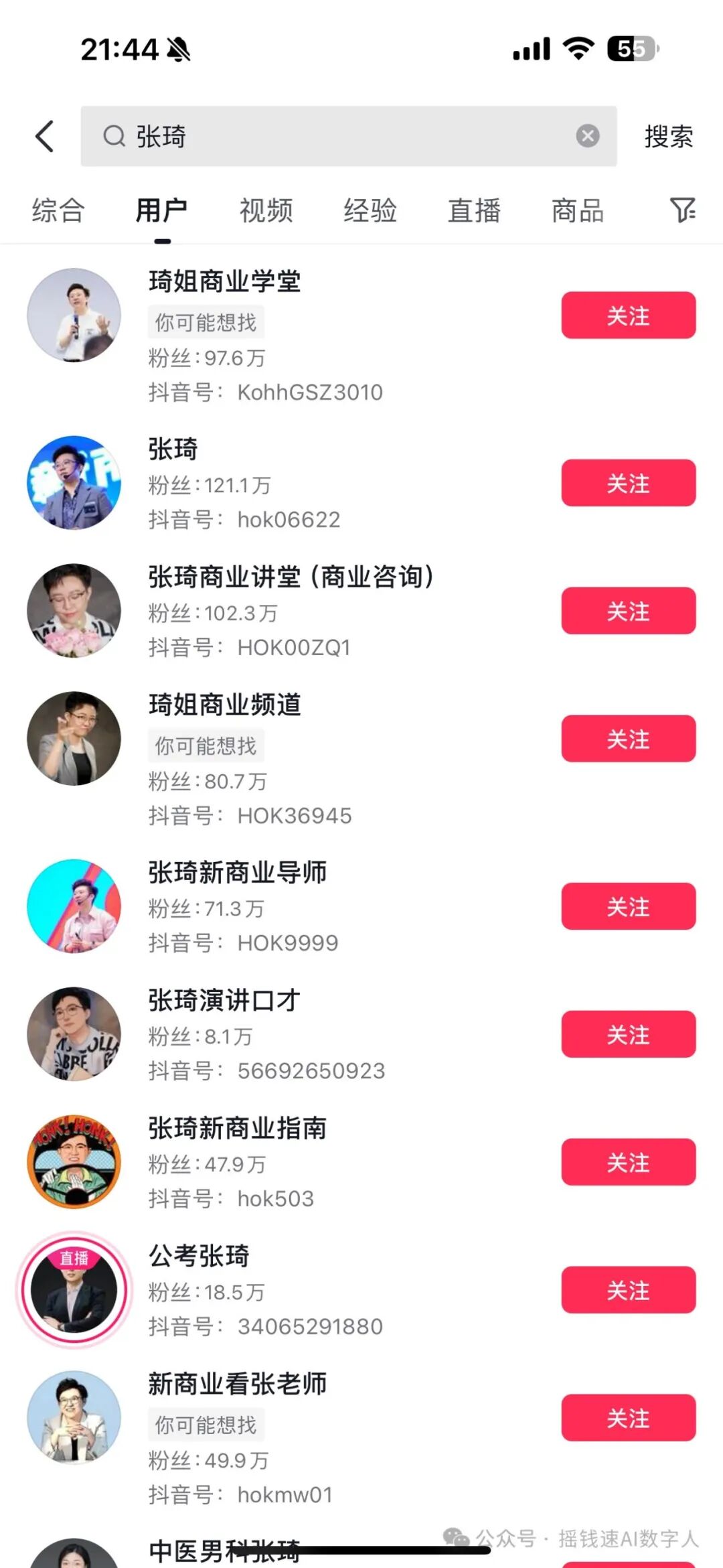Switch to the 视频 tab
Image resolution: width=723 pixels, height=1568 pixels.
point(266,210)
